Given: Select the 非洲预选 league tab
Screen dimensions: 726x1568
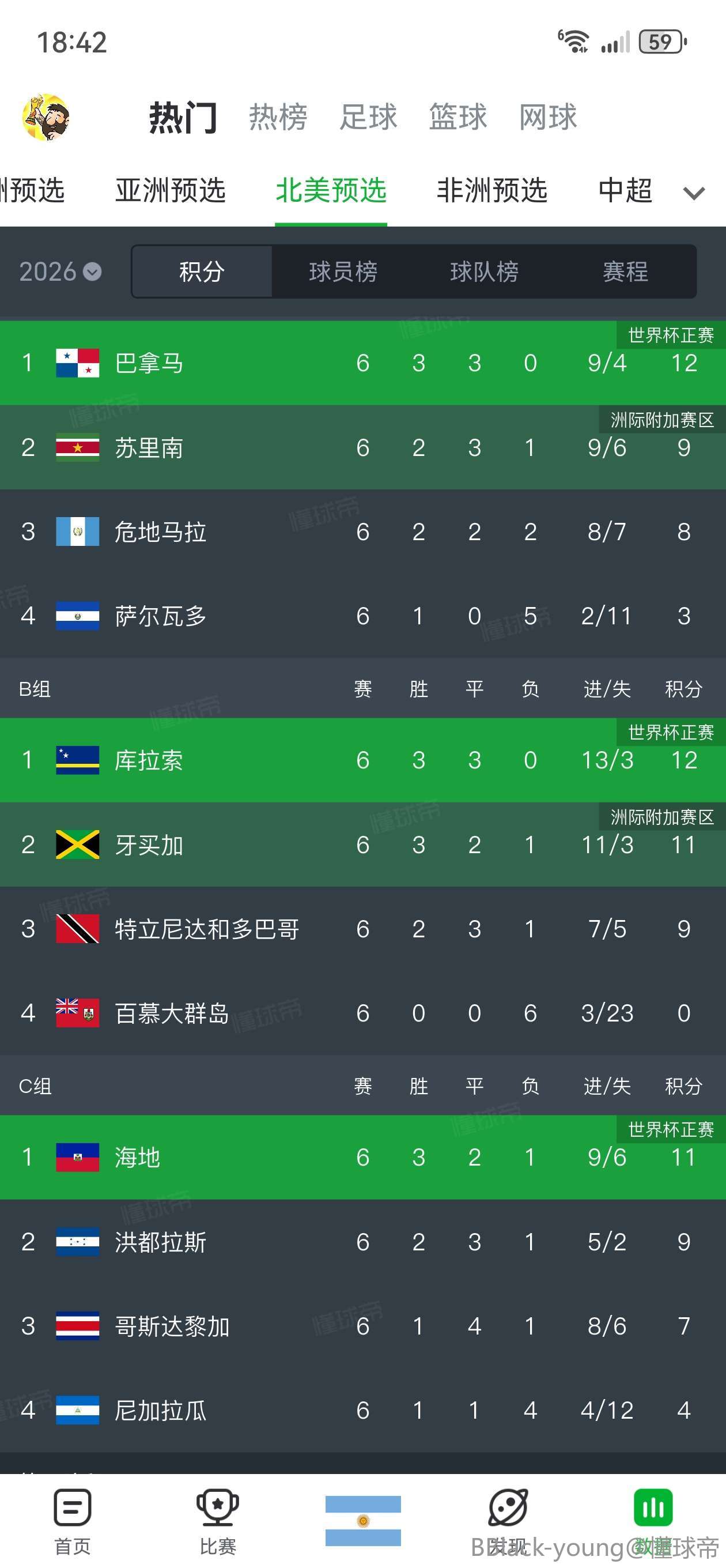Looking at the screenshot, I should tap(491, 190).
